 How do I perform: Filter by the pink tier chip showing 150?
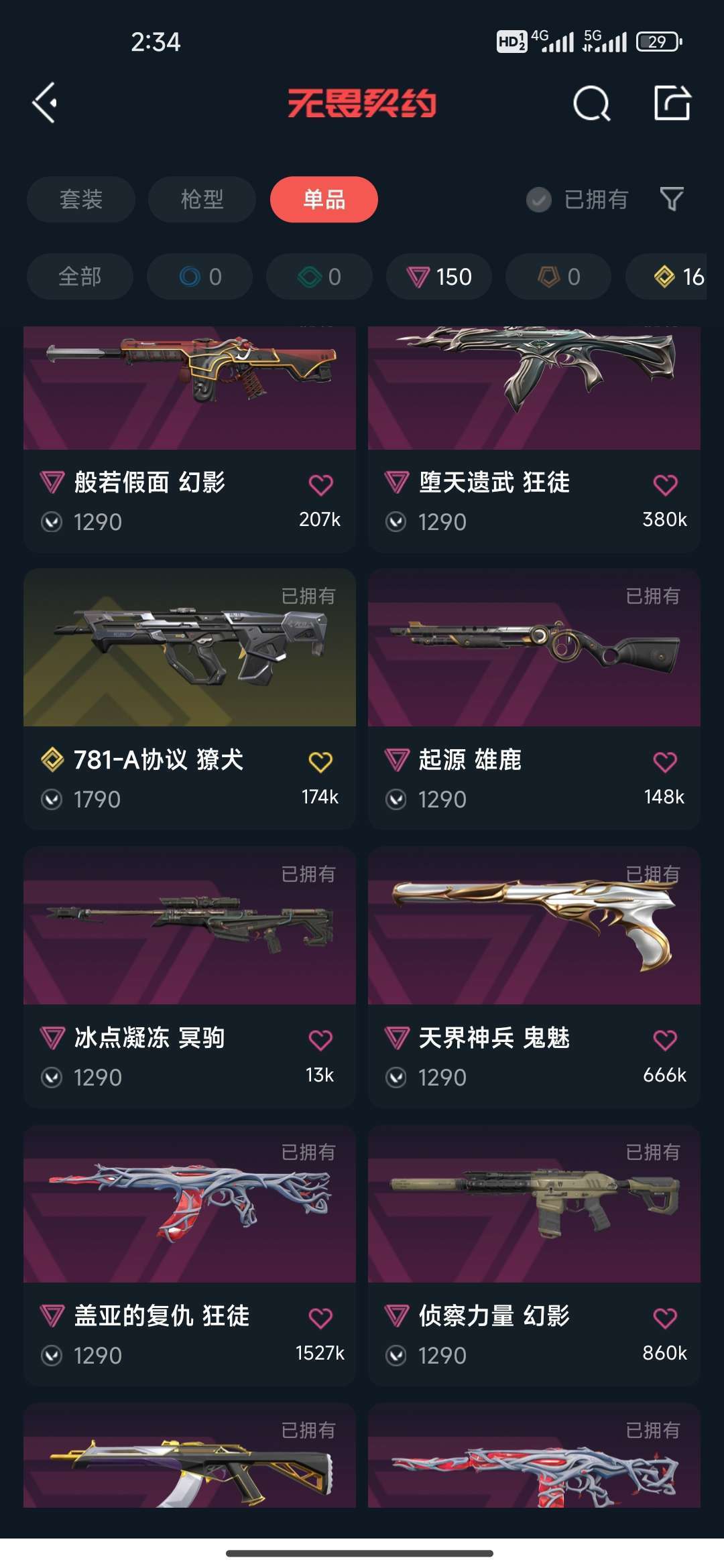(439, 276)
